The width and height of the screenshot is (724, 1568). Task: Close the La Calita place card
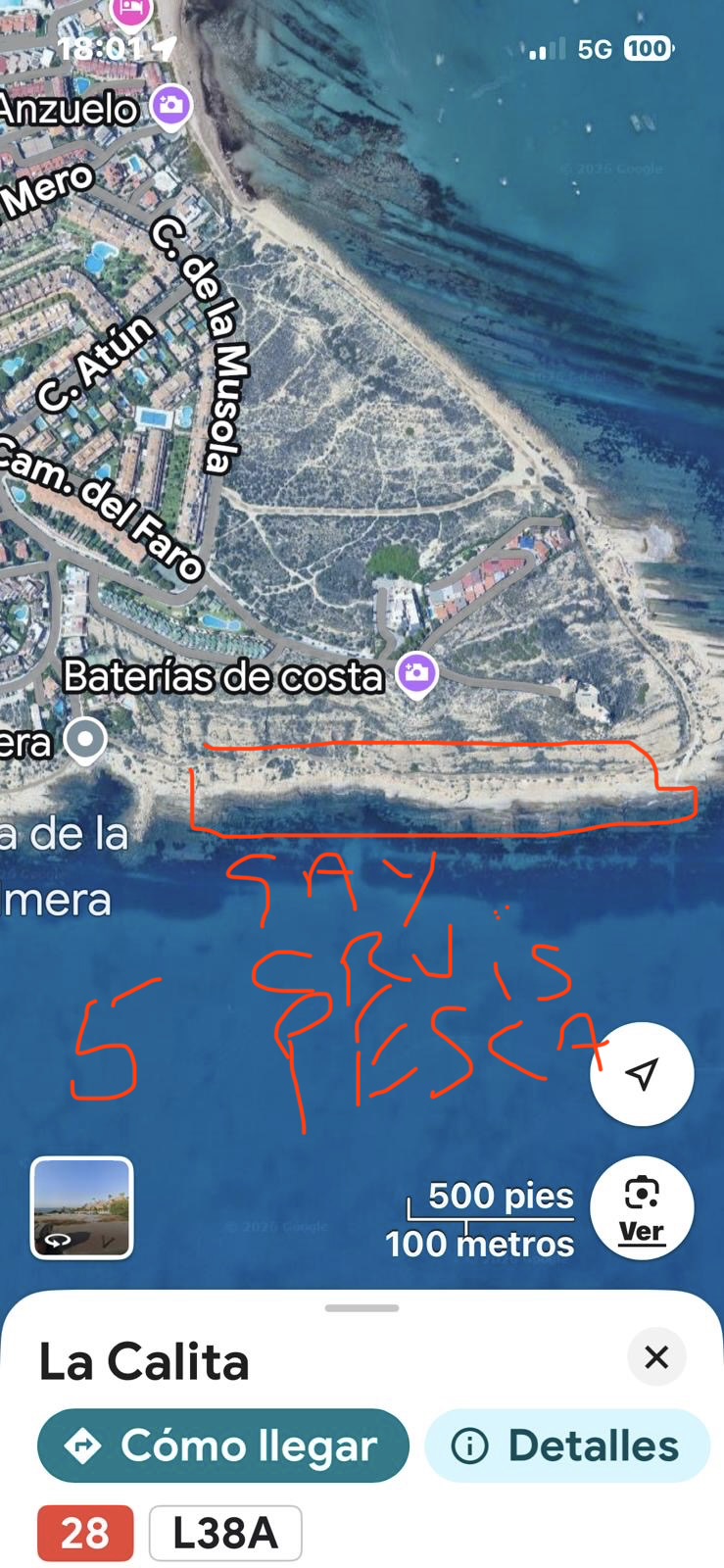tap(656, 1356)
